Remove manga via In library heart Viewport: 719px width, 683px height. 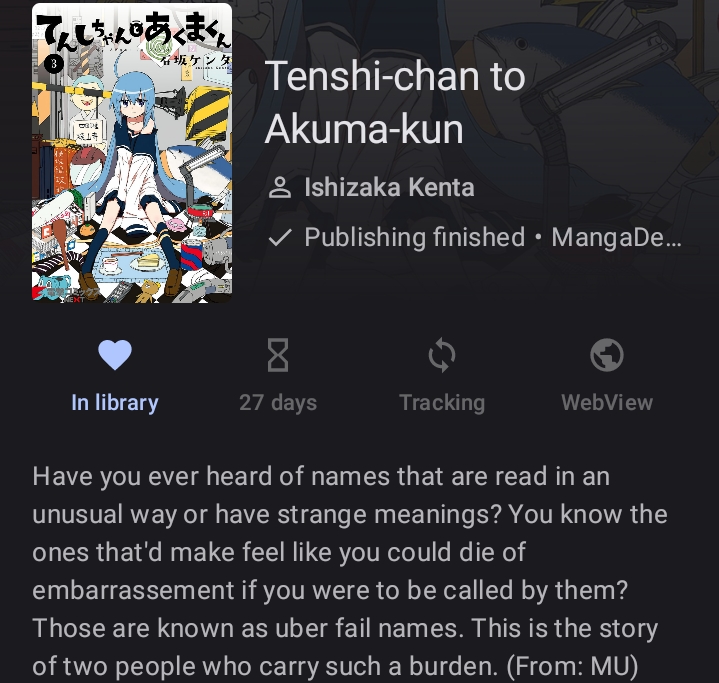click(x=115, y=375)
